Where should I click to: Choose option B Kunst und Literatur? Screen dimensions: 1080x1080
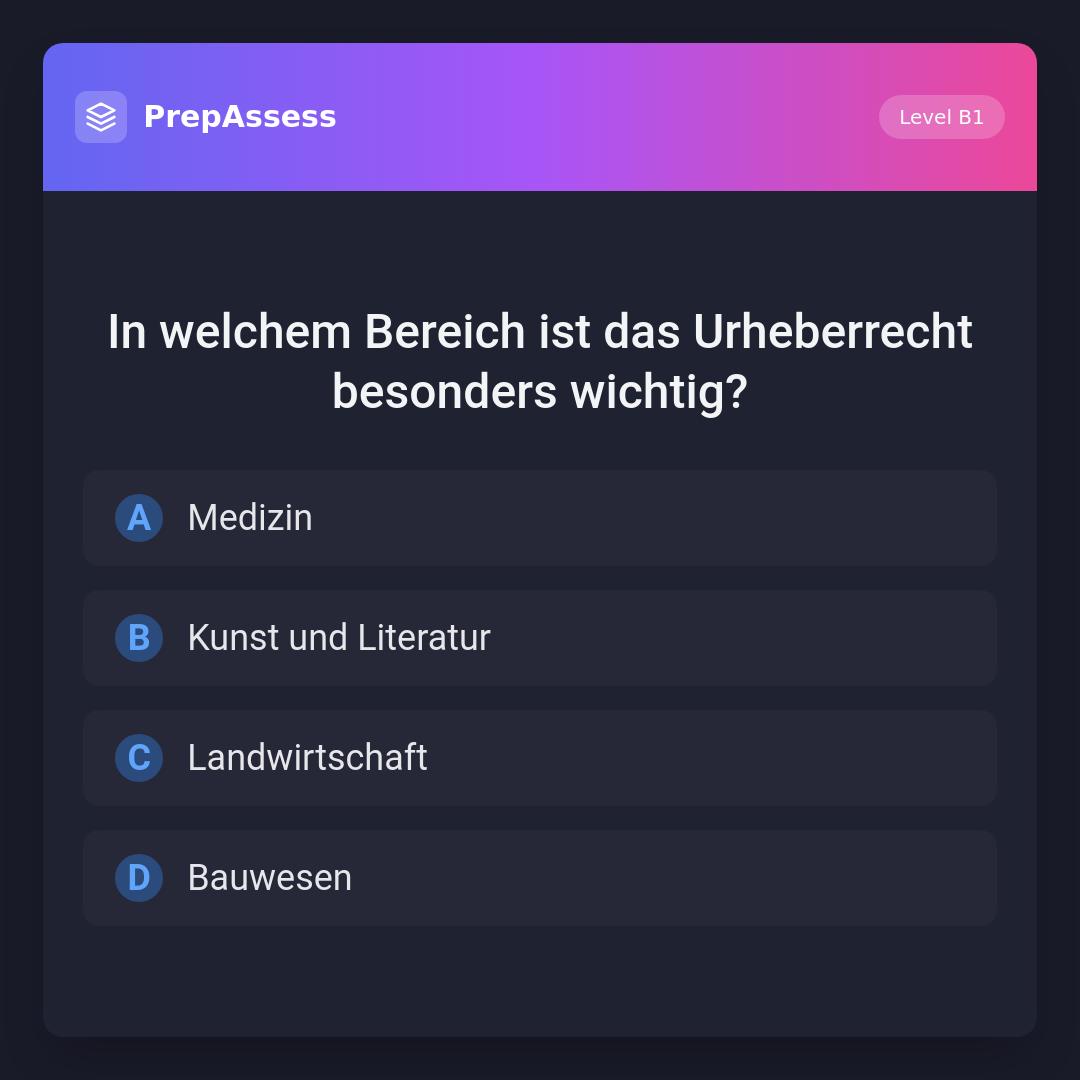[x=540, y=638]
